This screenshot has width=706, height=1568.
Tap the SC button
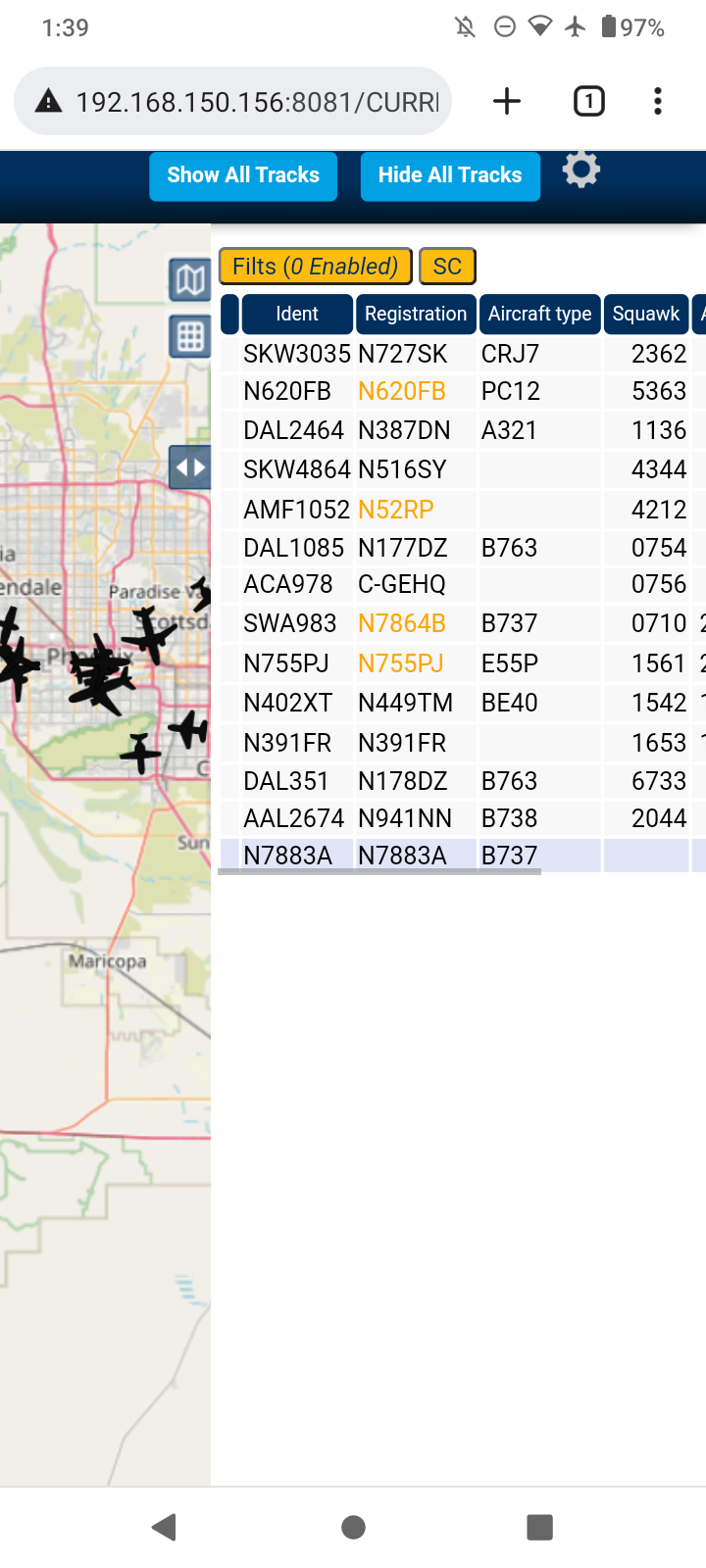[x=447, y=267]
